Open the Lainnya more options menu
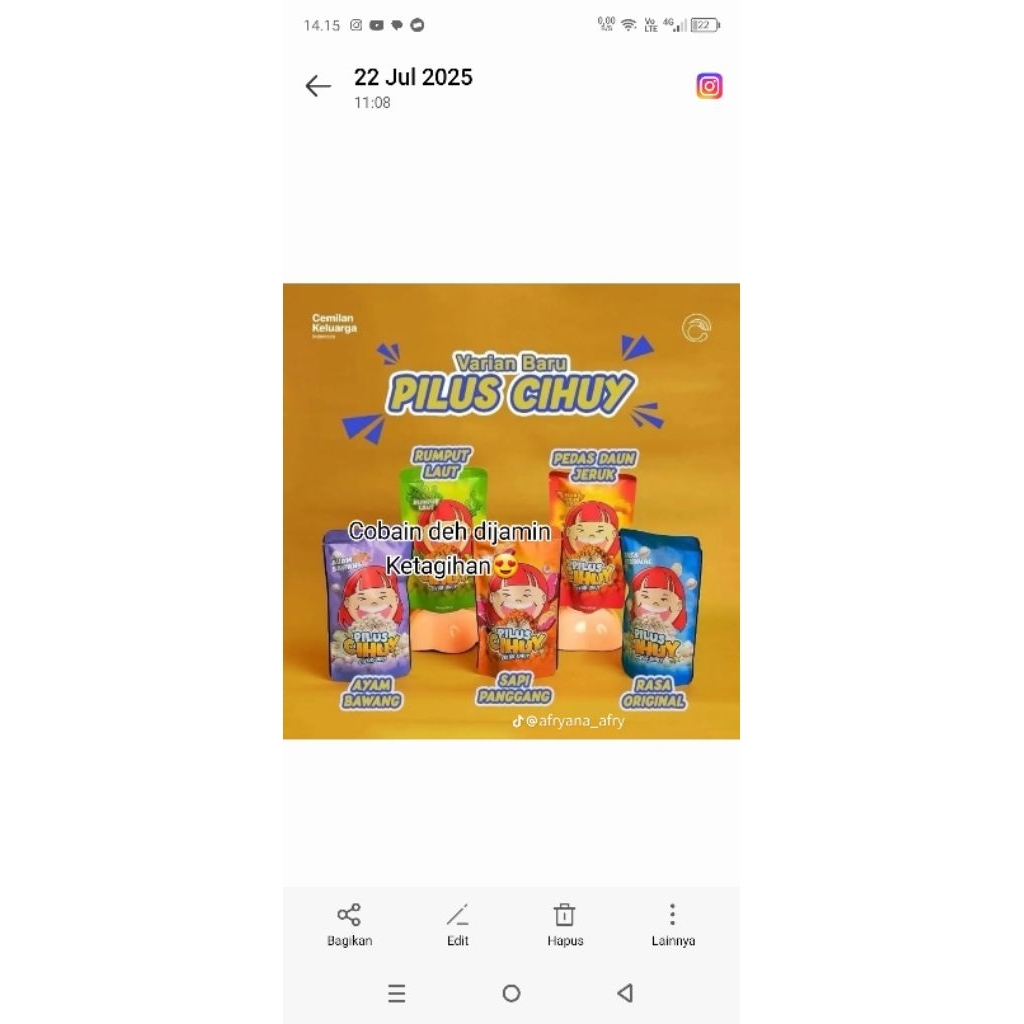1024x1024 pixels. [x=672, y=924]
